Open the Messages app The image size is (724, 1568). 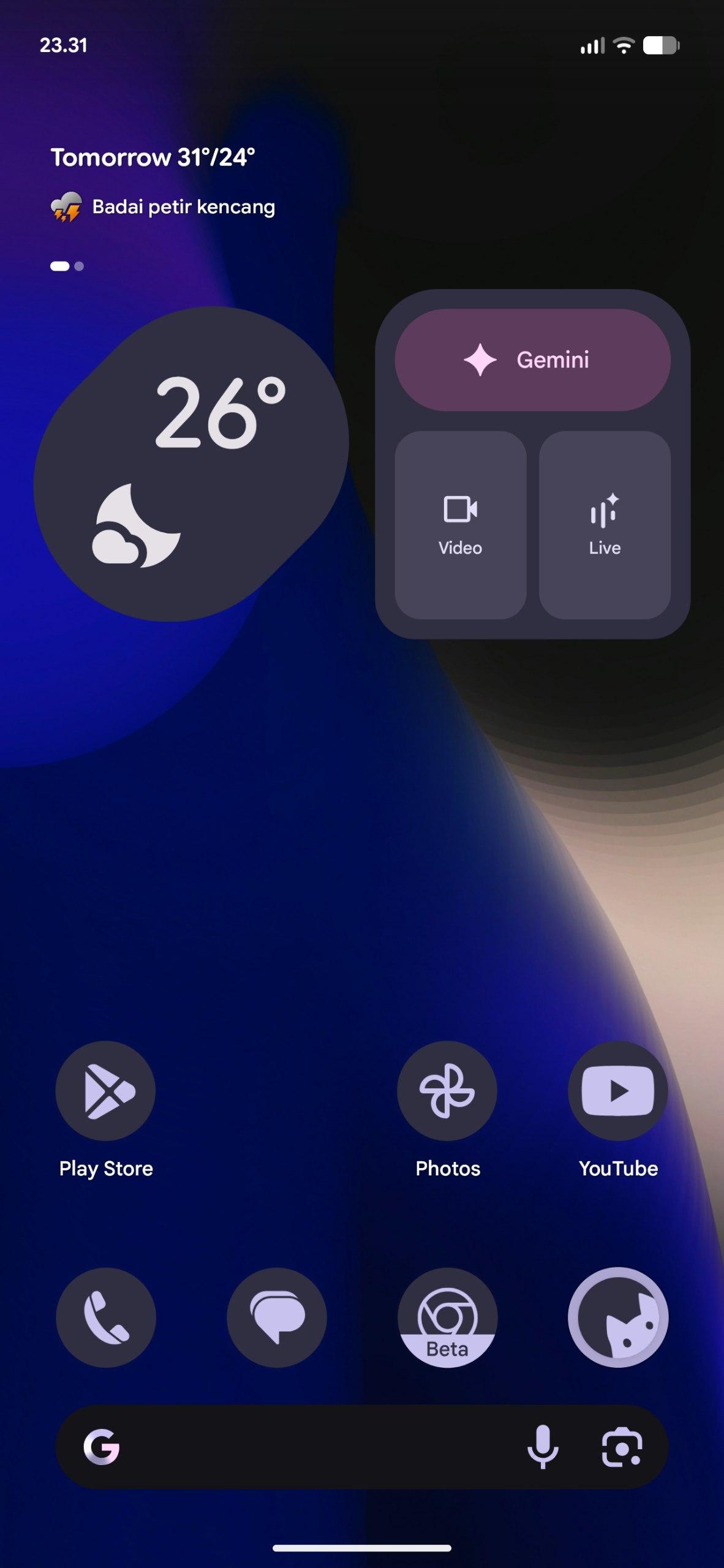(277, 1317)
